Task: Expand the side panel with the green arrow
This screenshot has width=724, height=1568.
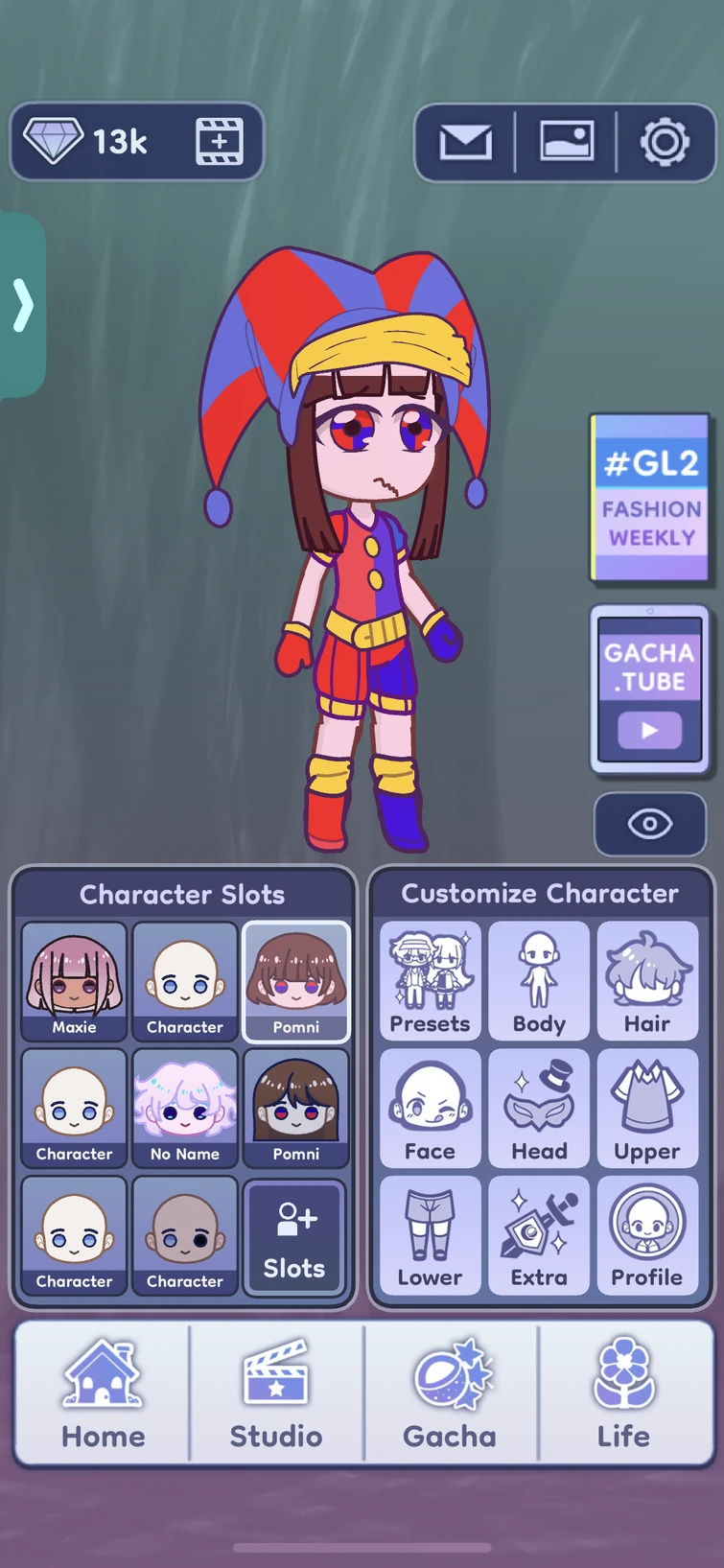Action: point(21,305)
